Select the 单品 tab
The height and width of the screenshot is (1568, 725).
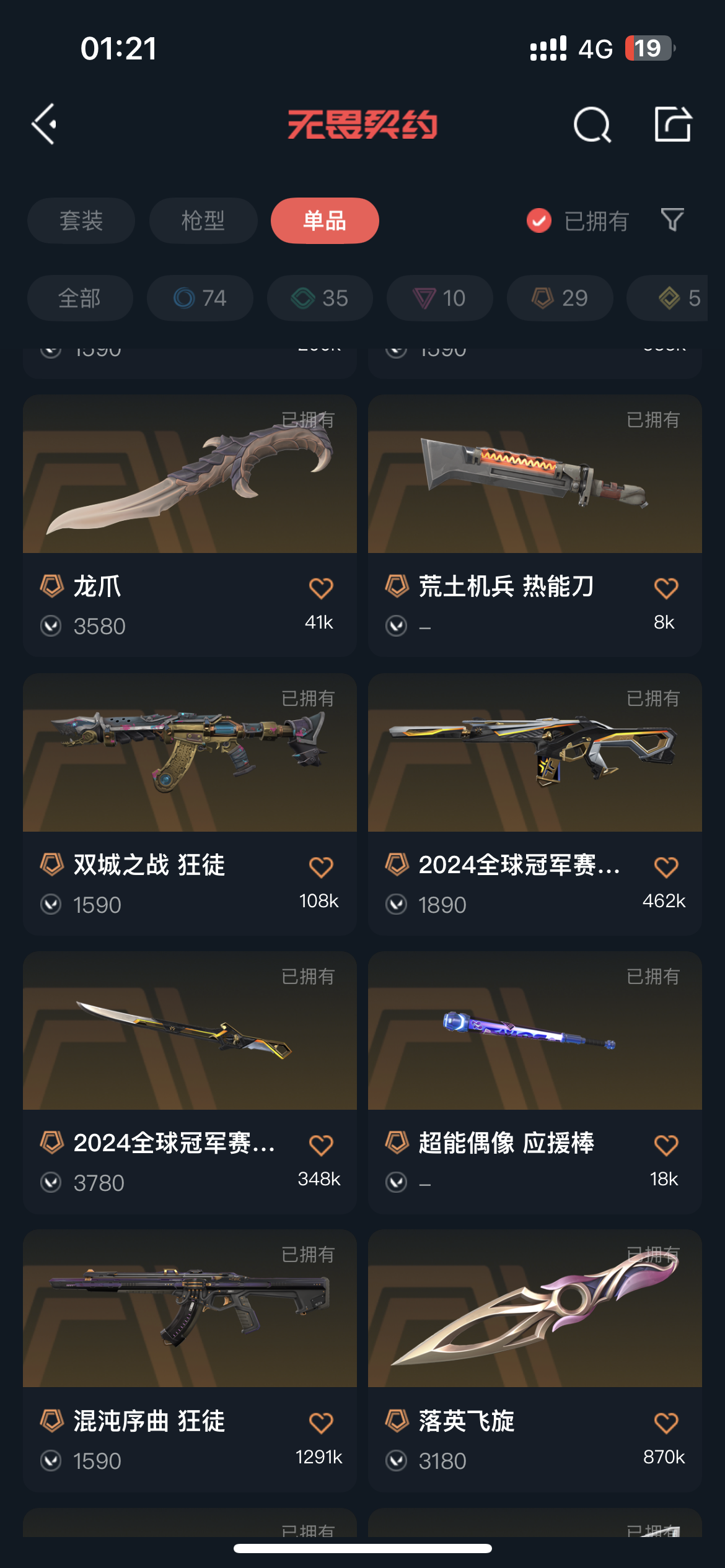tap(325, 220)
